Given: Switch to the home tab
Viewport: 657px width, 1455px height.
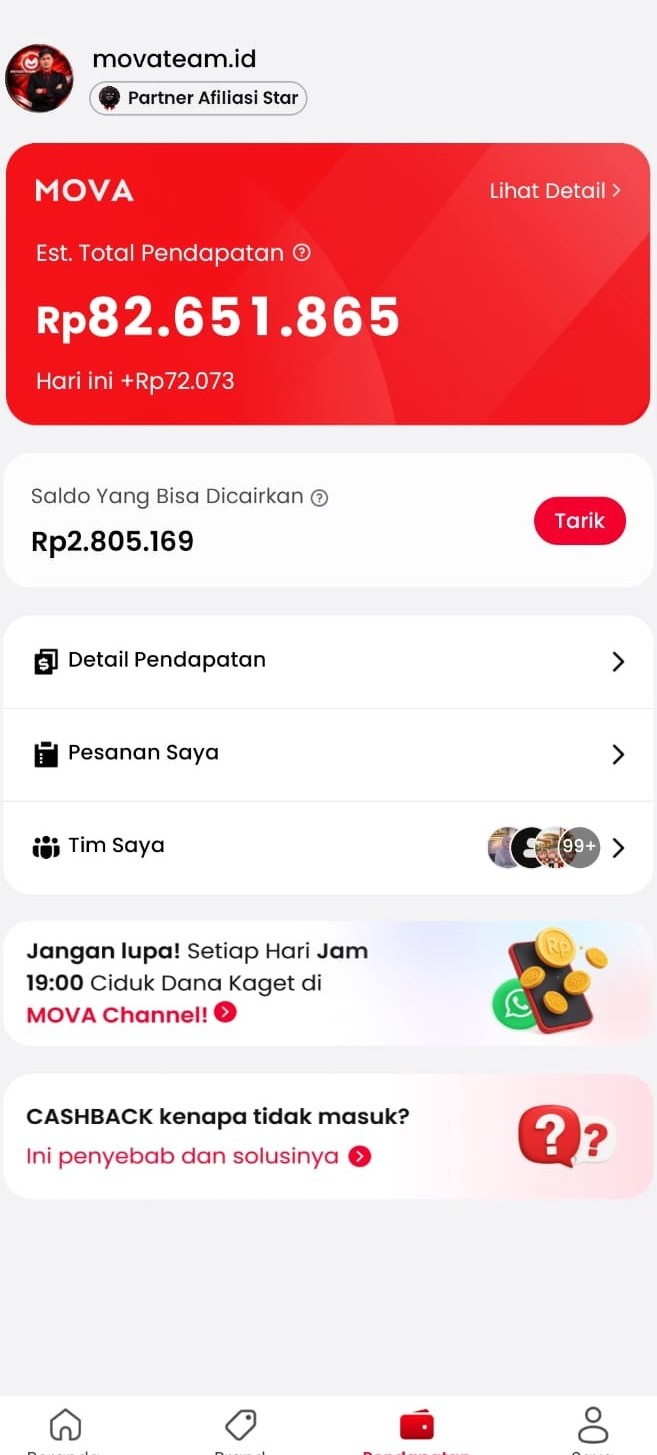Looking at the screenshot, I should [65, 1424].
